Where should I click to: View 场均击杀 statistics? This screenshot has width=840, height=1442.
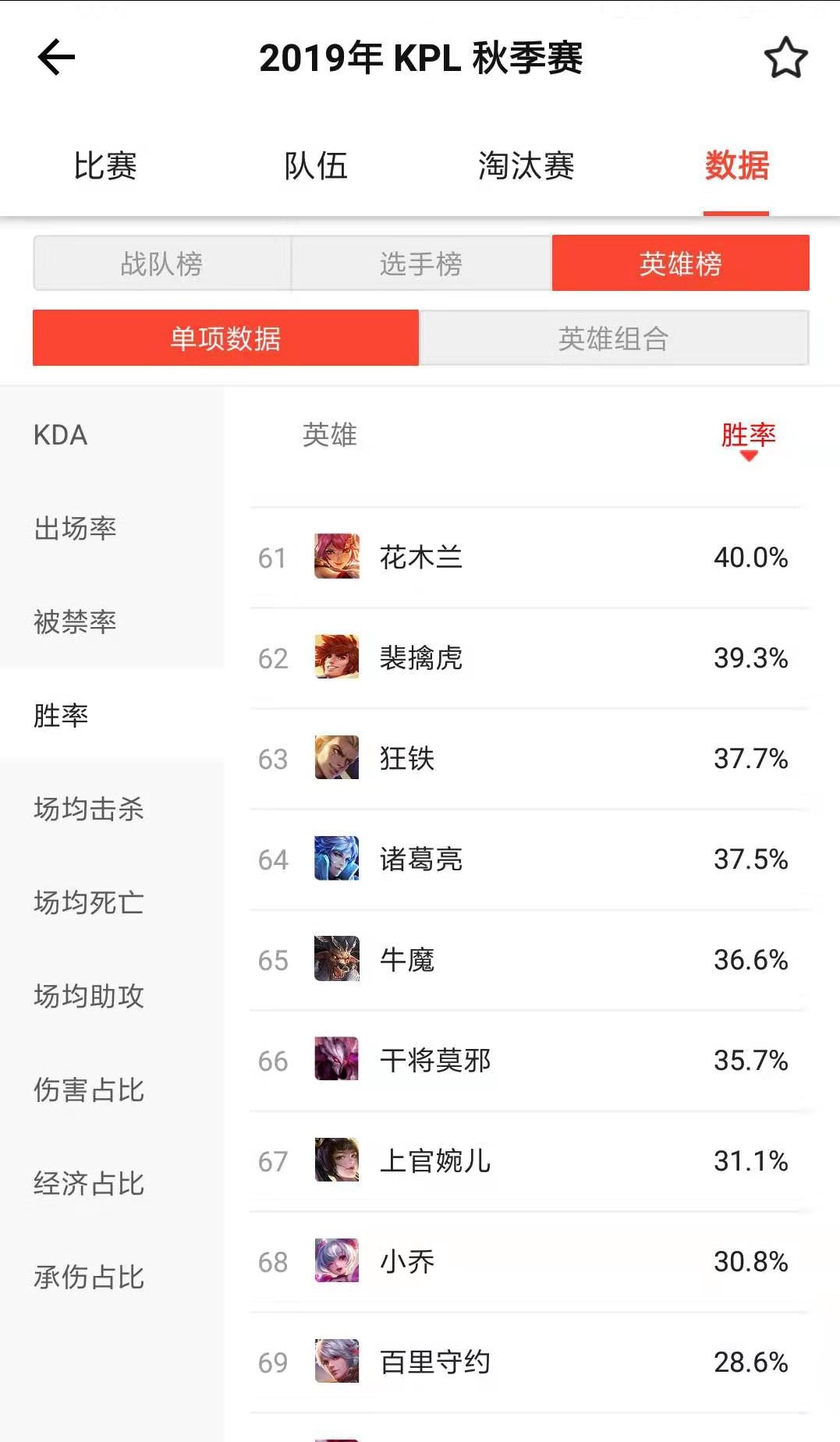[88, 810]
